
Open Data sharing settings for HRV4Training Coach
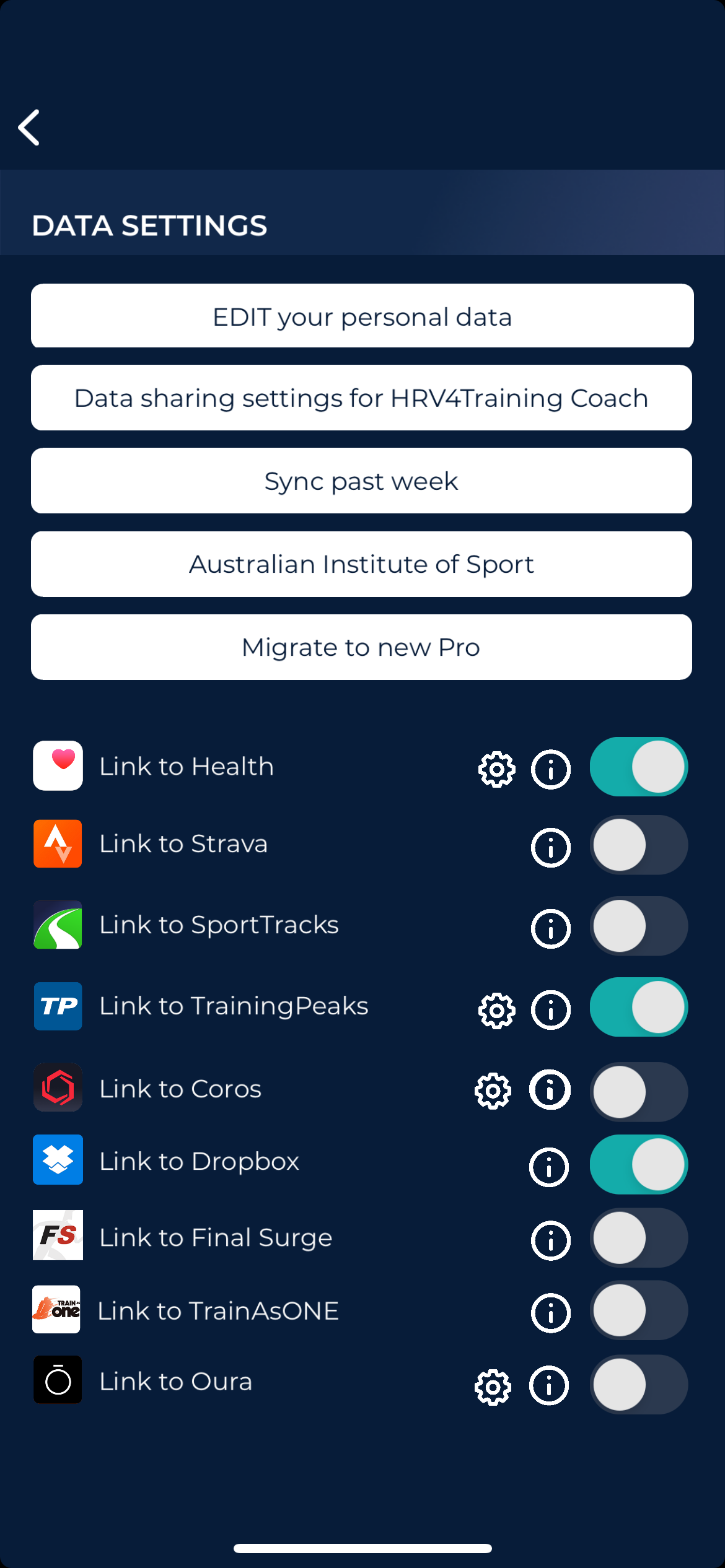pos(361,398)
